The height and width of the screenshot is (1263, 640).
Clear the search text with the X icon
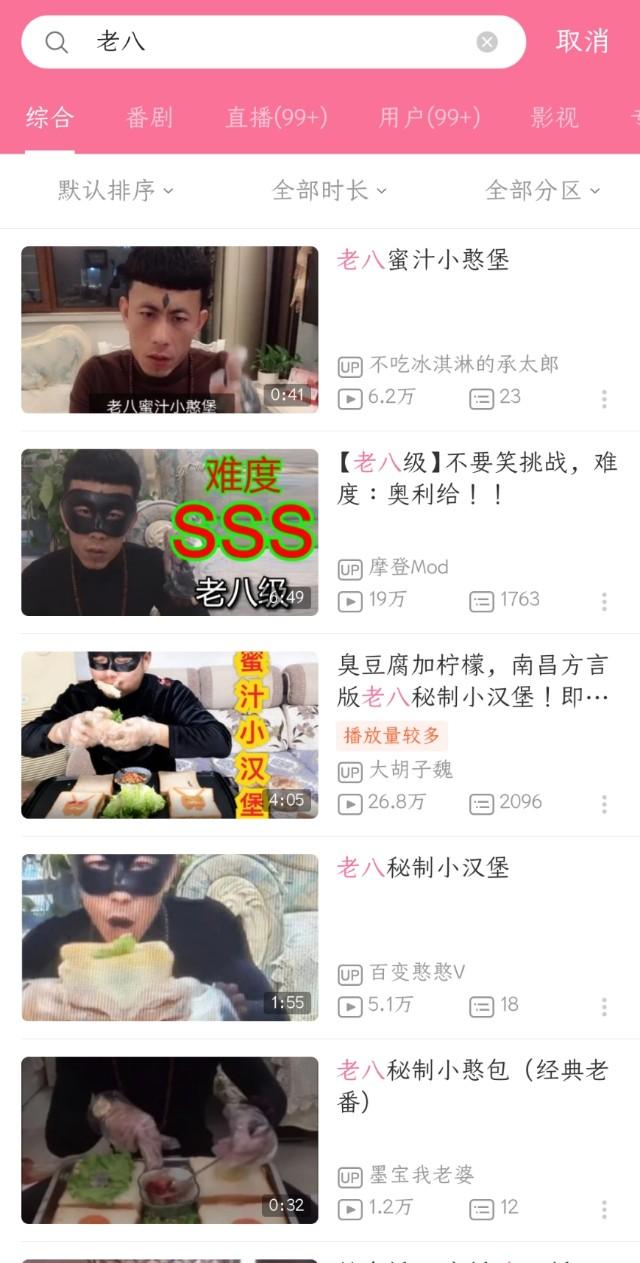(487, 42)
